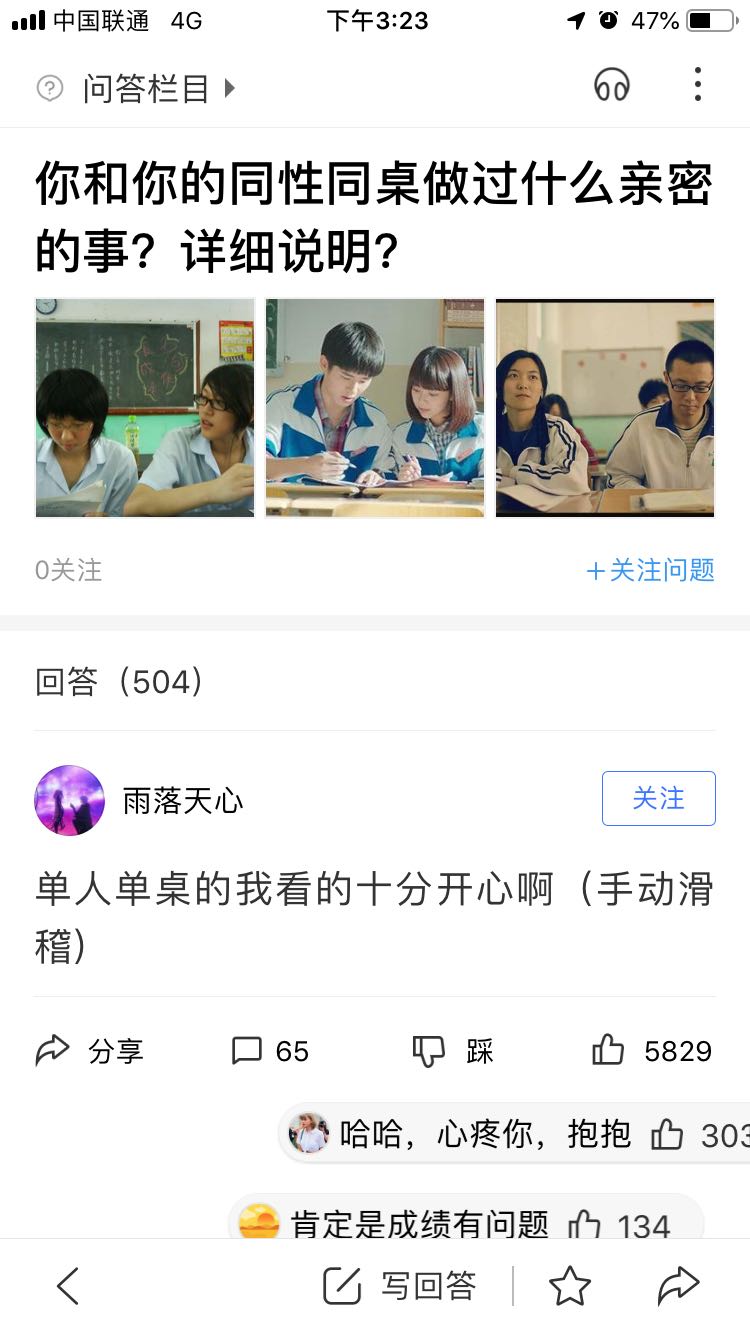View the first classroom photo with the blackboard
The height and width of the screenshot is (1334, 750).
tap(145, 408)
